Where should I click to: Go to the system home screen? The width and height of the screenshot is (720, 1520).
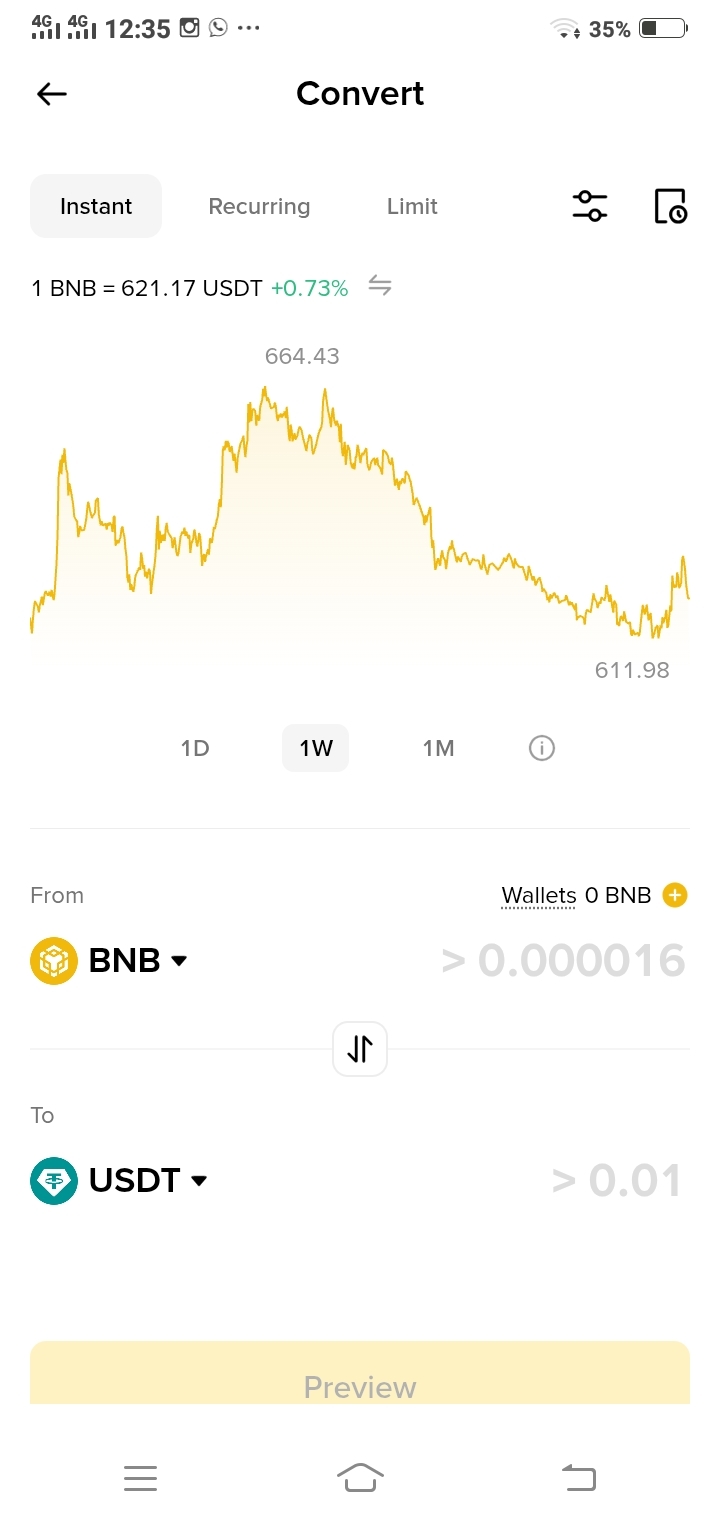[x=360, y=1477]
